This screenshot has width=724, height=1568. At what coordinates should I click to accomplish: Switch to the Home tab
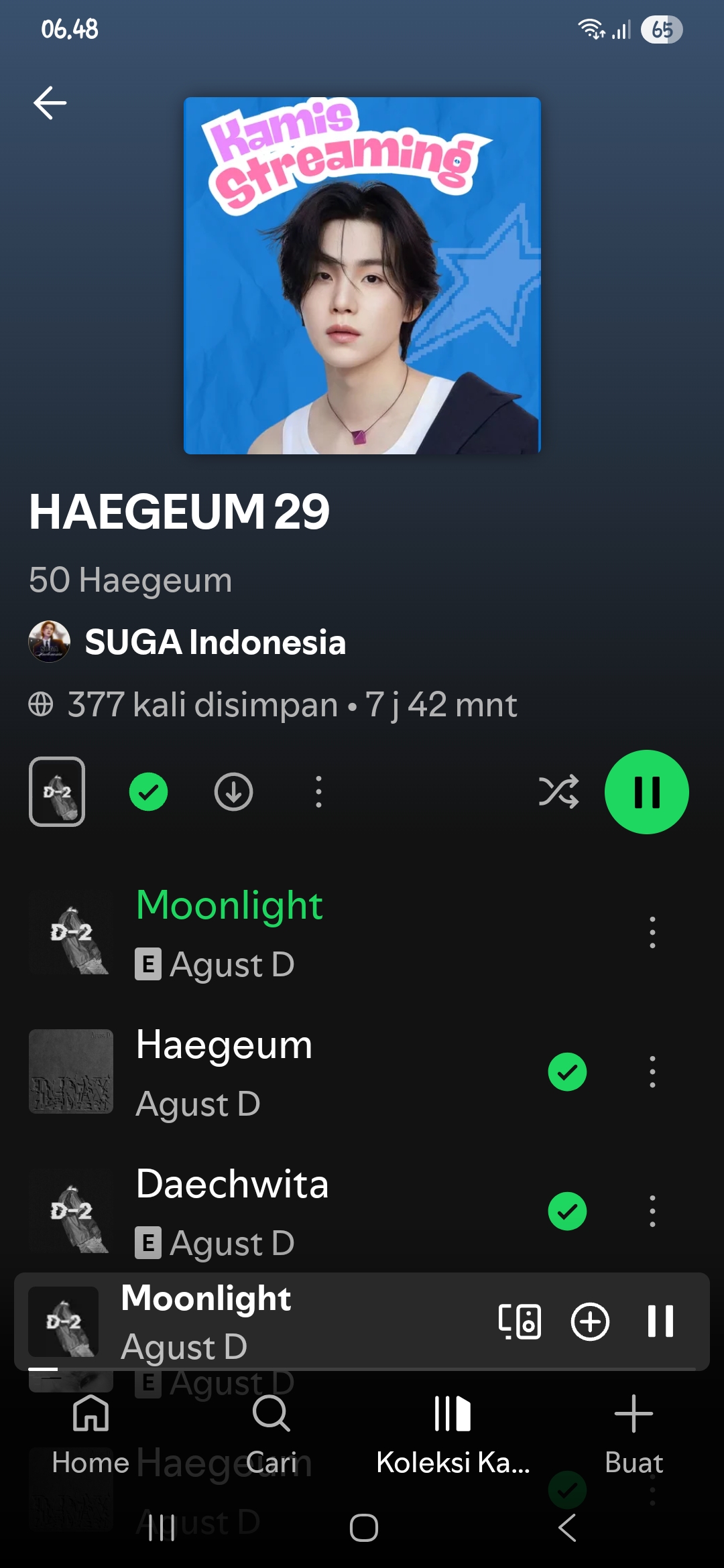(x=90, y=1431)
